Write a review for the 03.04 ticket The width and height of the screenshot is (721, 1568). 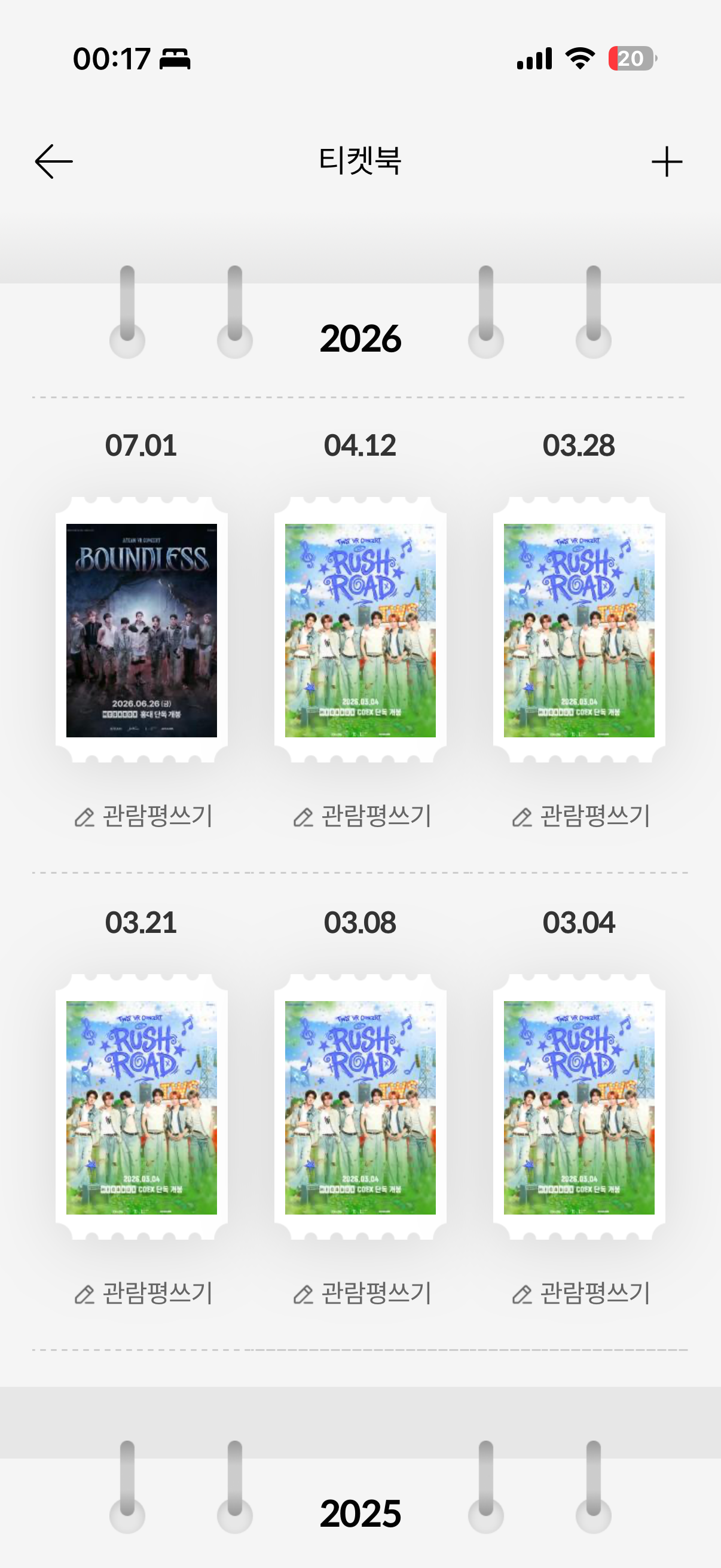(x=581, y=1294)
